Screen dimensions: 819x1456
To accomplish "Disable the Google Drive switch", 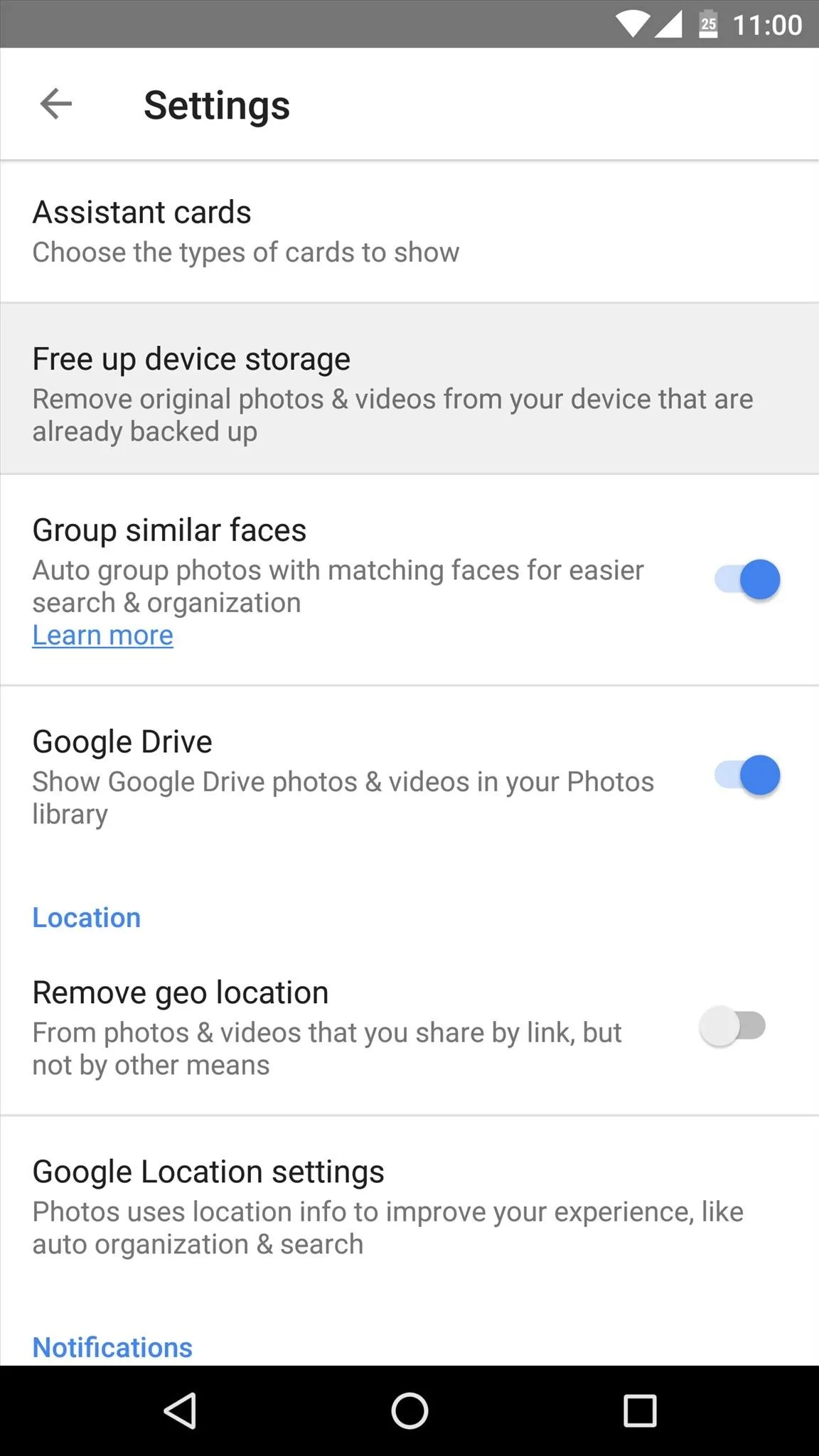I will tap(747, 775).
